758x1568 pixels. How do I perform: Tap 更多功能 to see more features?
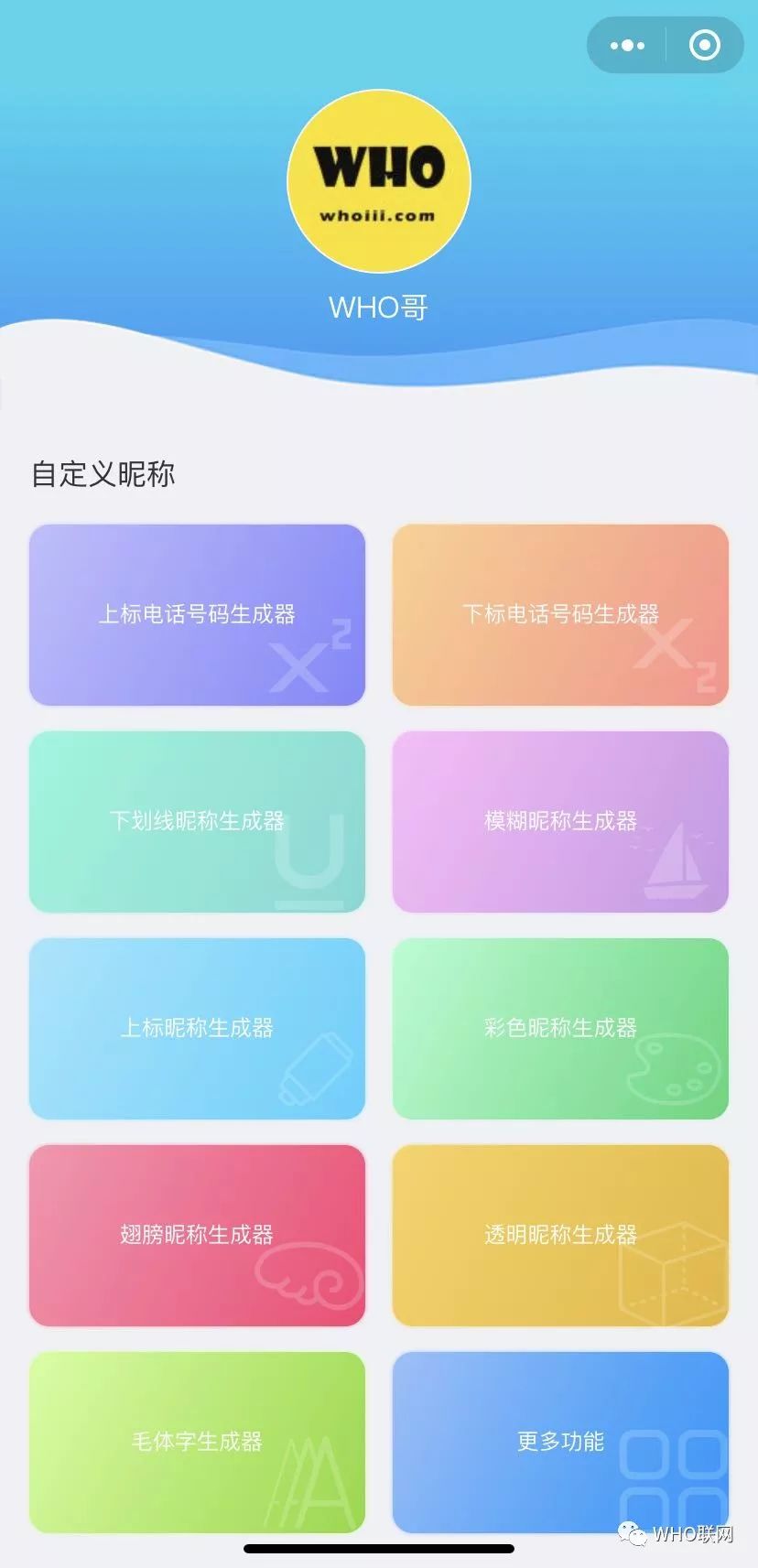(559, 1441)
